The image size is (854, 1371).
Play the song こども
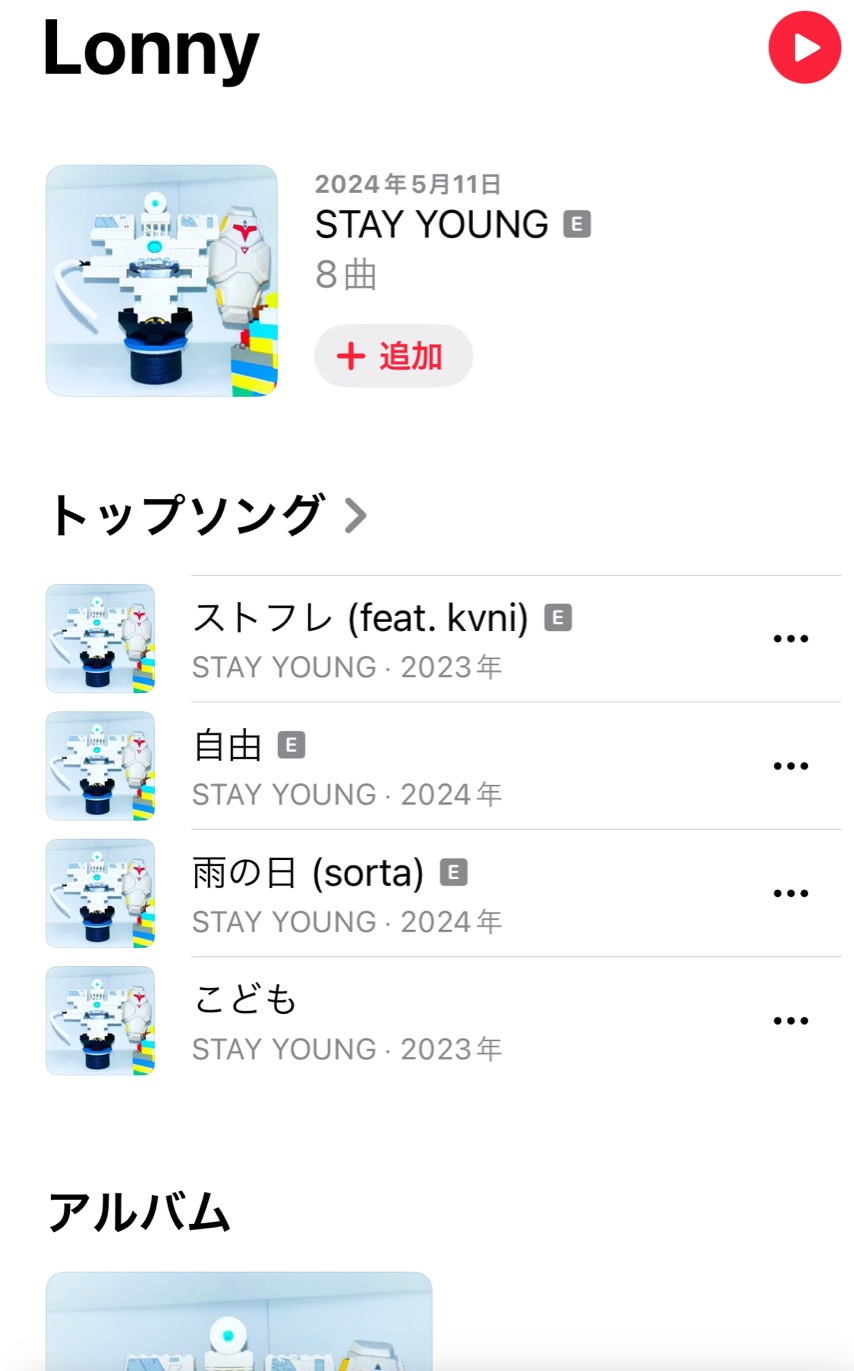[245, 1001]
